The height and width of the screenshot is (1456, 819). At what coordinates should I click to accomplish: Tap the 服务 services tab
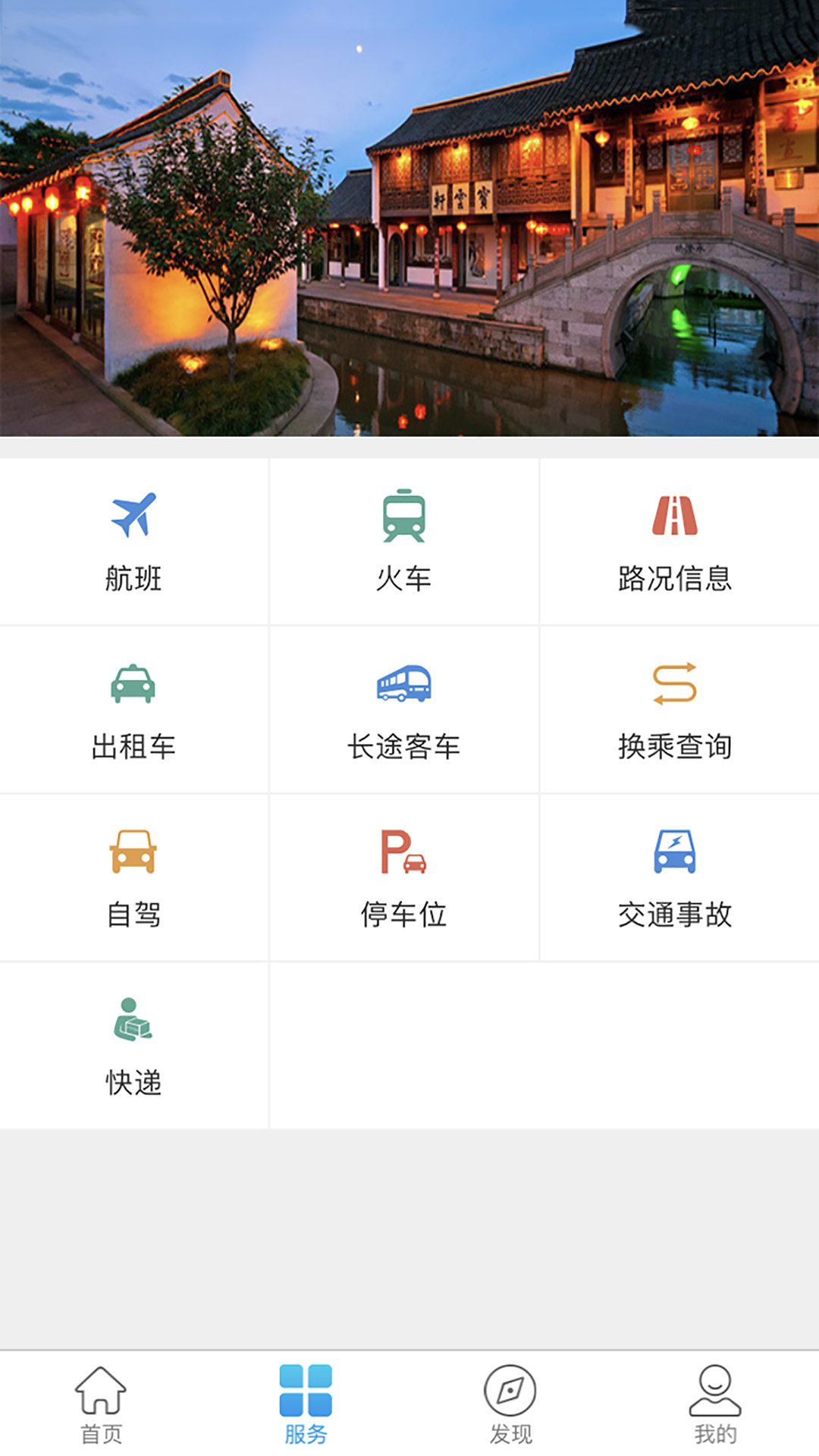point(306,1404)
